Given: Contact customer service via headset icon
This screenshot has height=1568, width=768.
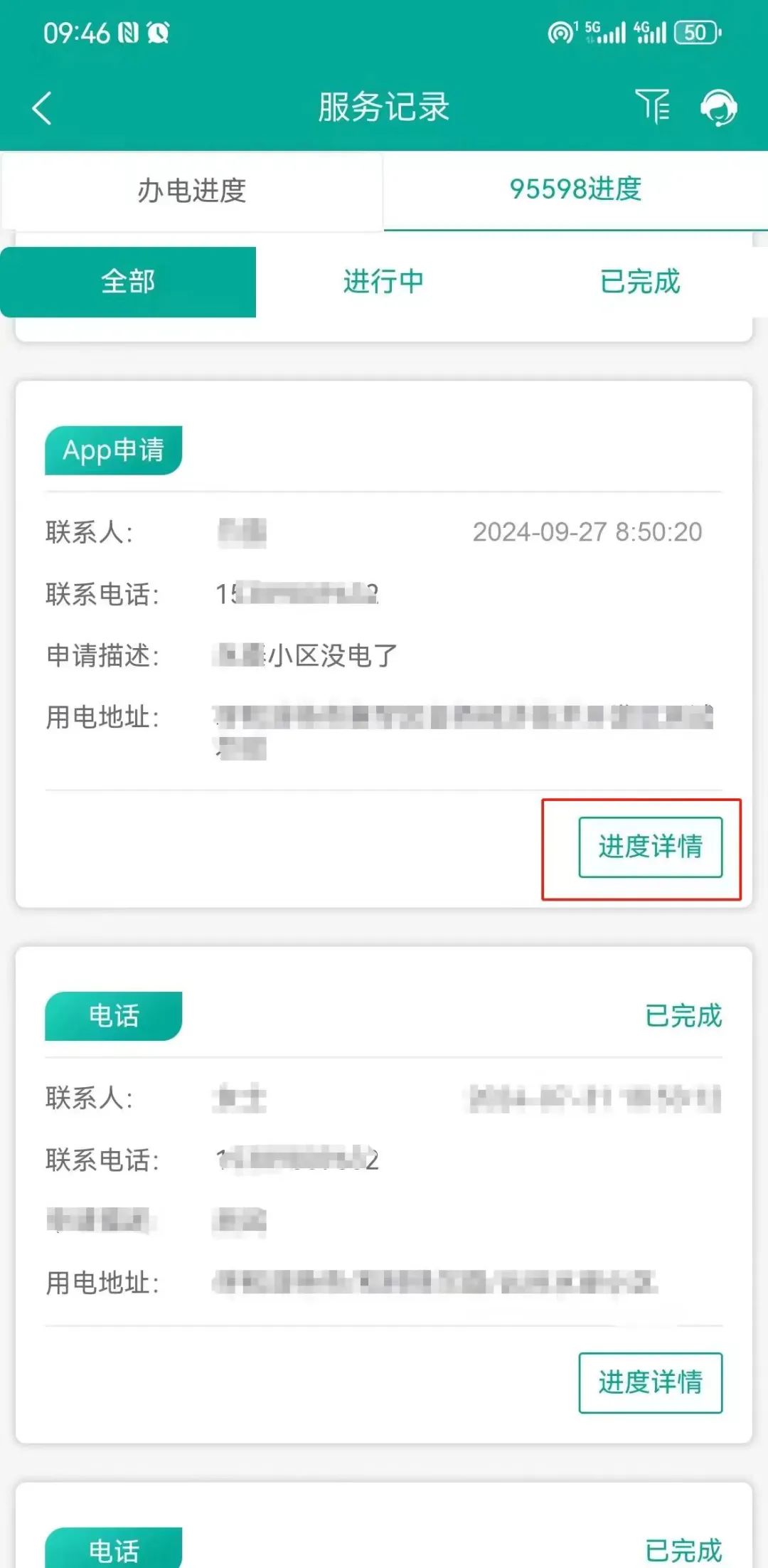Looking at the screenshot, I should (718, 107).
